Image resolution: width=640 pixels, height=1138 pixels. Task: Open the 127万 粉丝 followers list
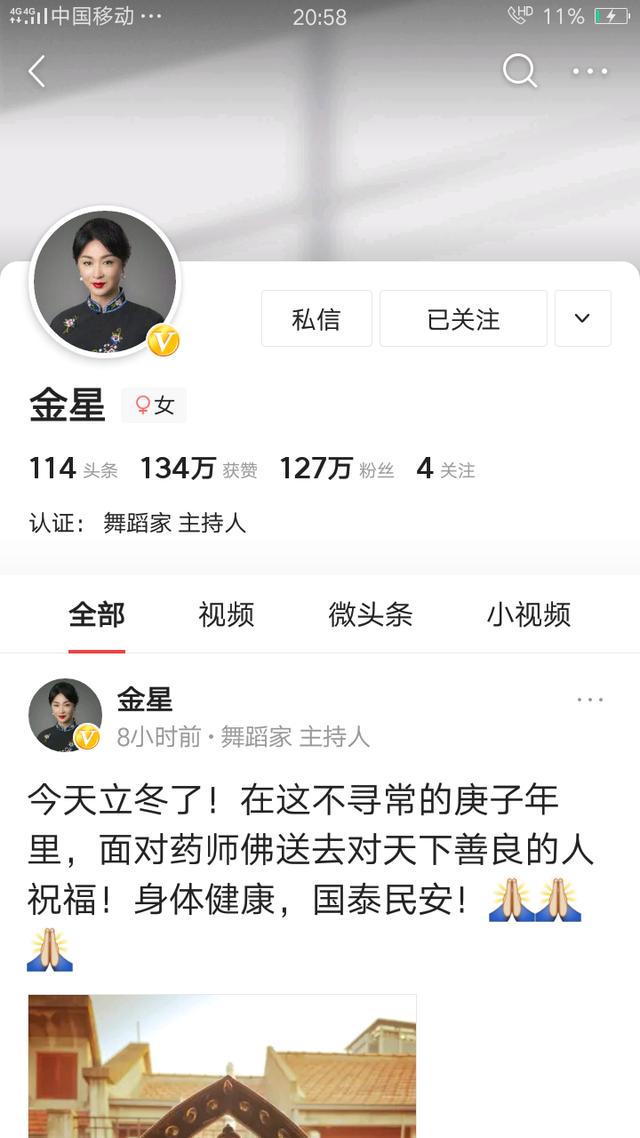tap(336, 468)
